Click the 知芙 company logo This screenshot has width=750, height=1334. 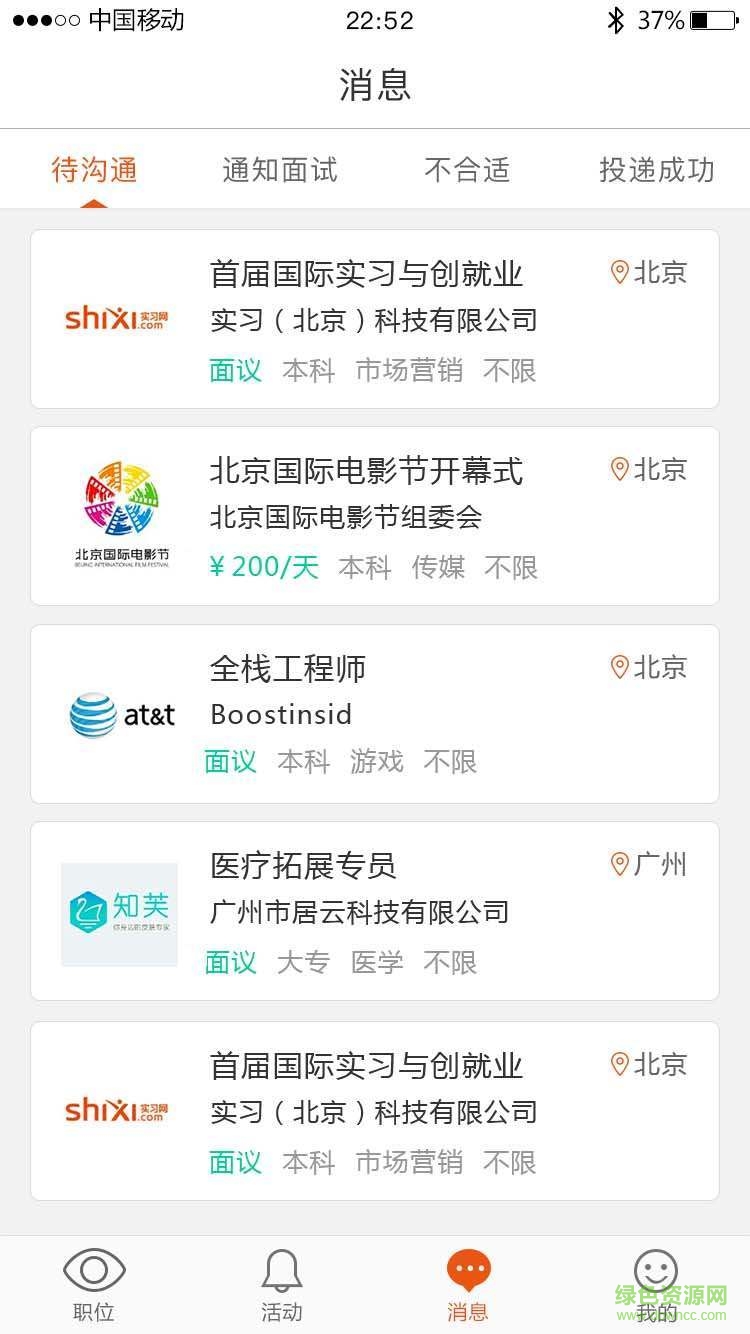point(119,914)
